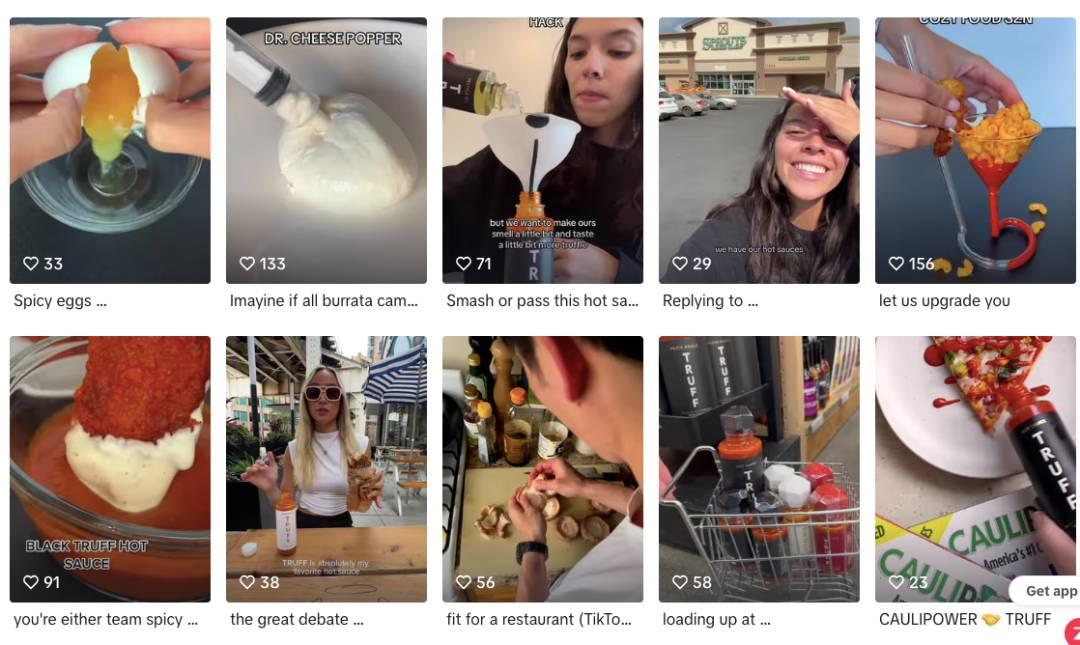This screenshot has width=1080, height=645.
Task: Open the let us upgrade you video
Action: (975, 150)
